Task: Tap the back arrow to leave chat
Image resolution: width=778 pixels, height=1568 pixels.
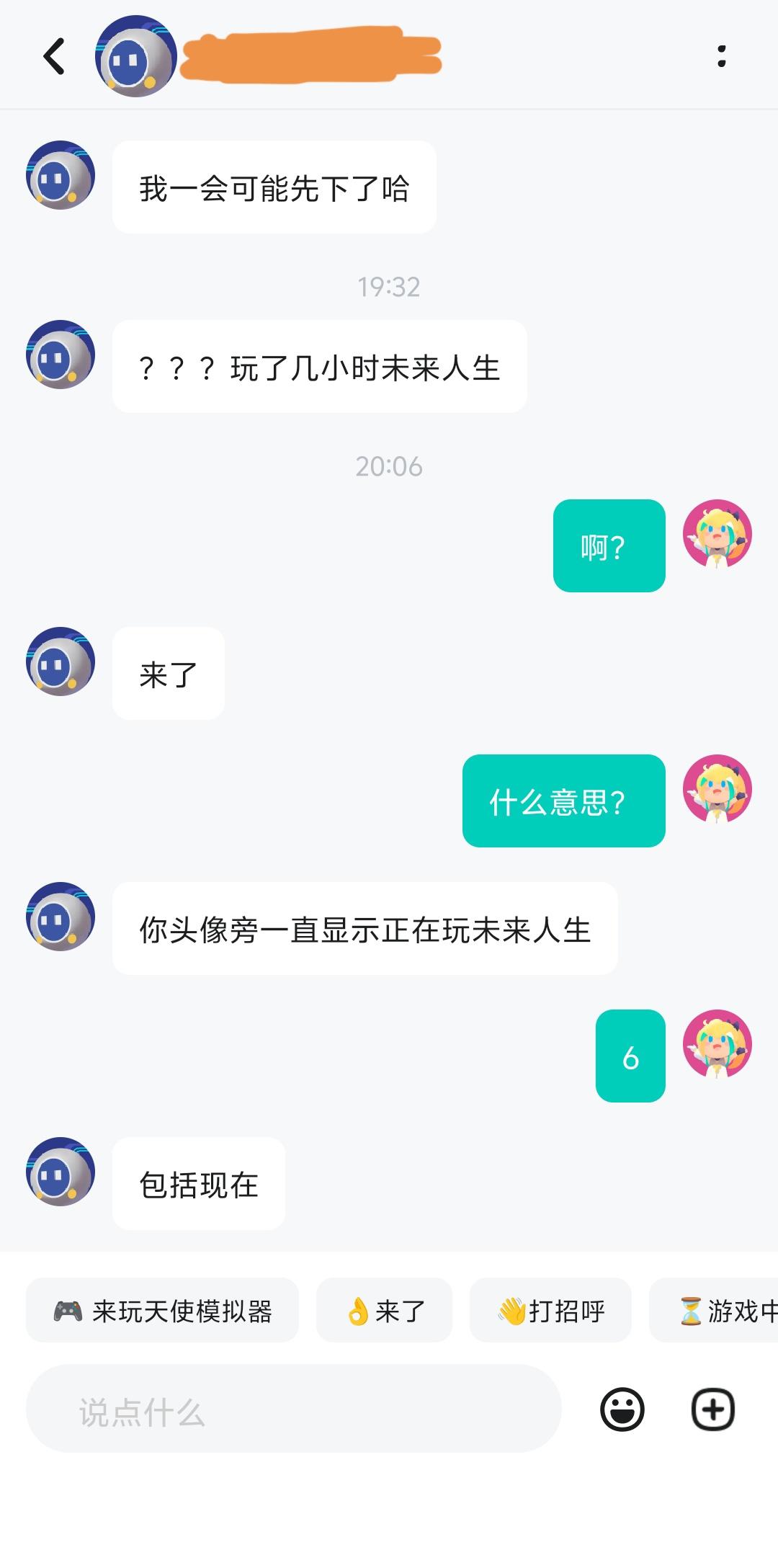Action: 54,57
